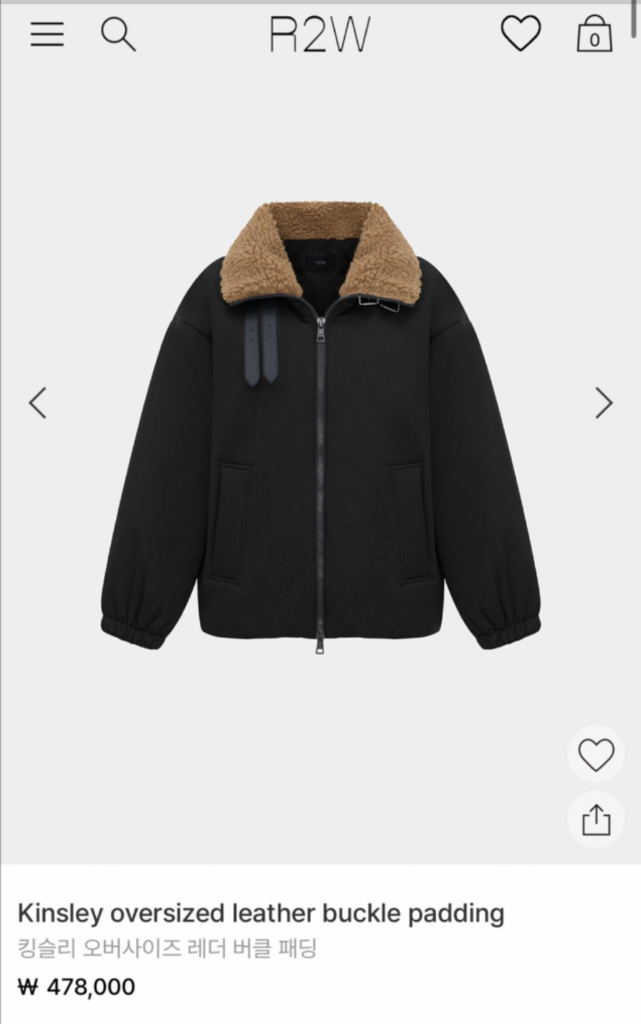Share this product
Viewport: 641px width, 1024px height.
pos(596,820)
